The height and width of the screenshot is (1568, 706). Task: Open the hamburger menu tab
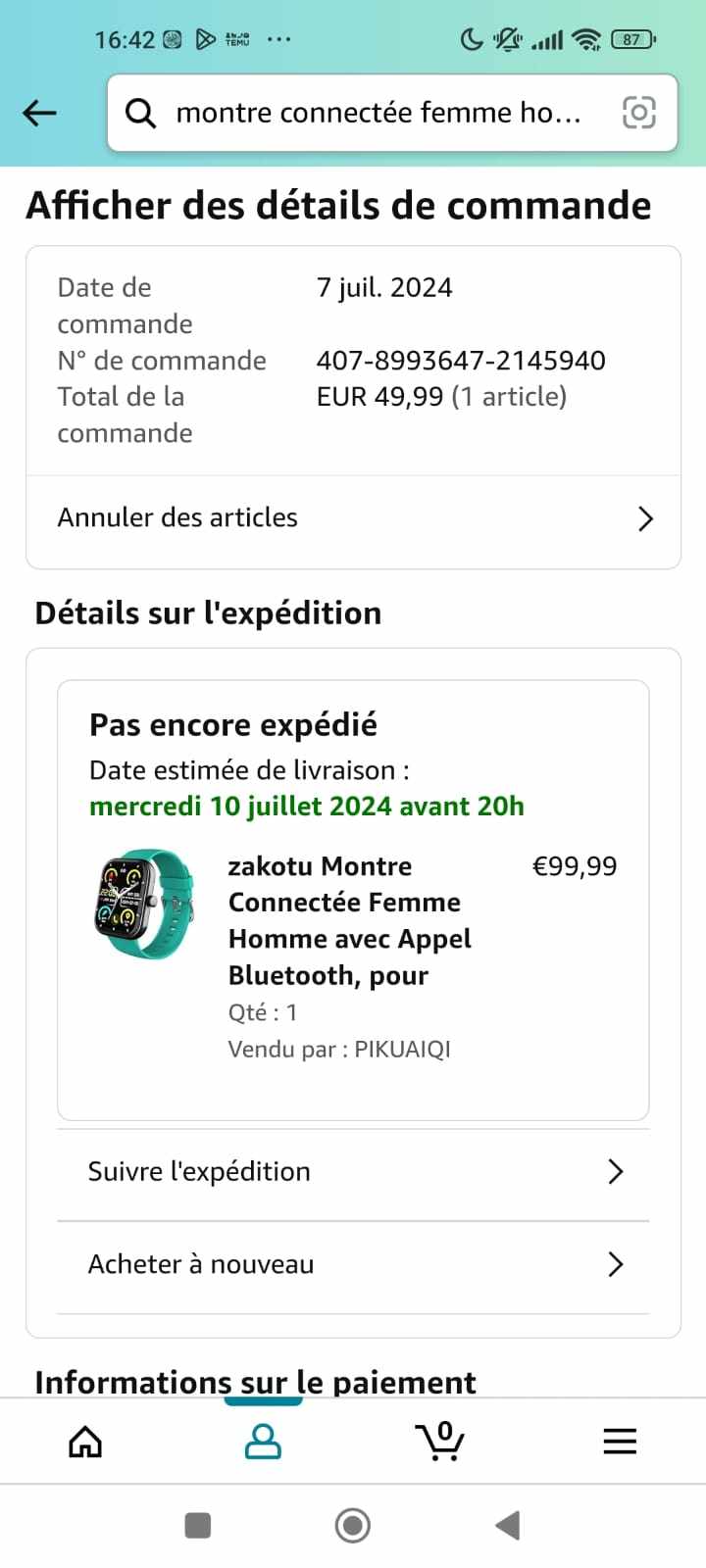coord(620,1442)
